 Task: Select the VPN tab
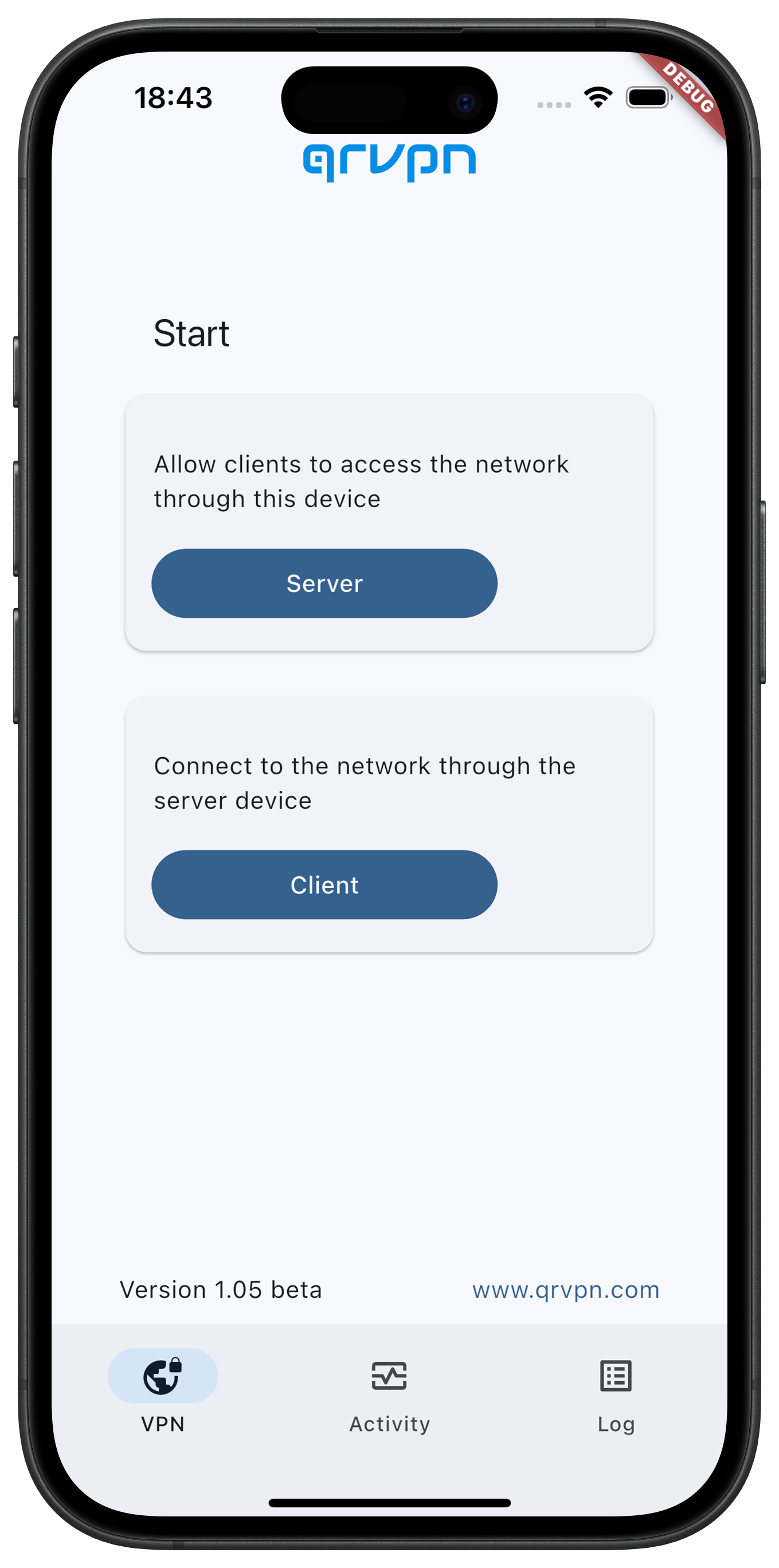point(162,1391)
